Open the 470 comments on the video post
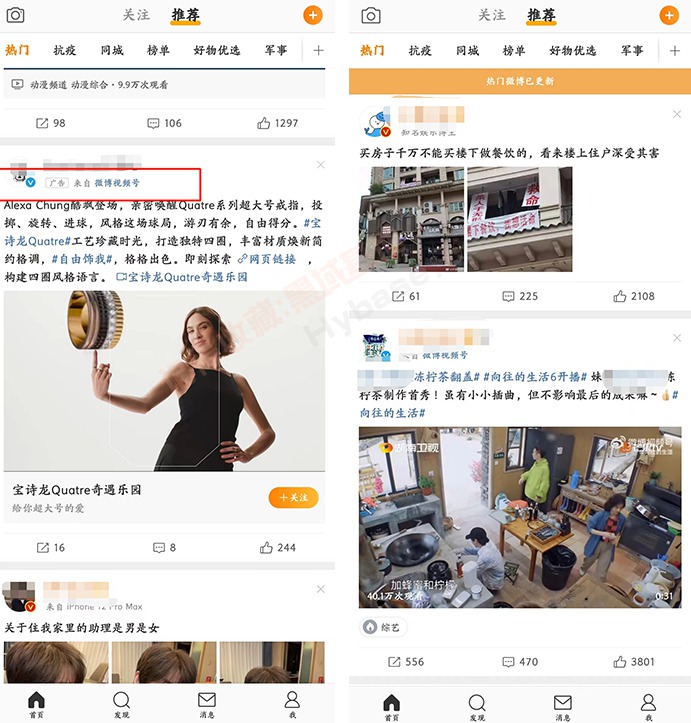The height and width of the screenshot is (723, 691). pos(520,661)
